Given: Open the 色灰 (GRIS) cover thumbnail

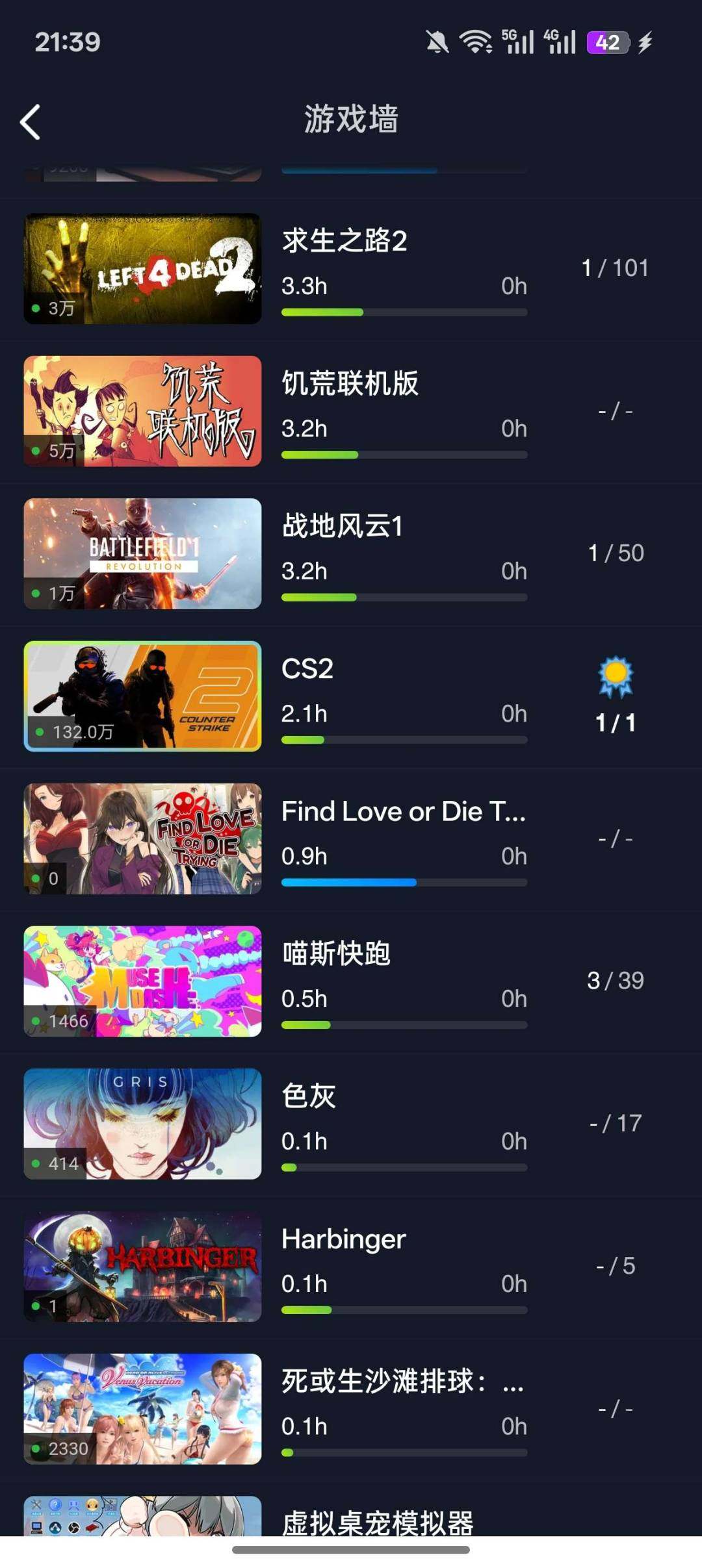Looking at the screenshot, I should pyautogui.click(x=142, y=1124).
